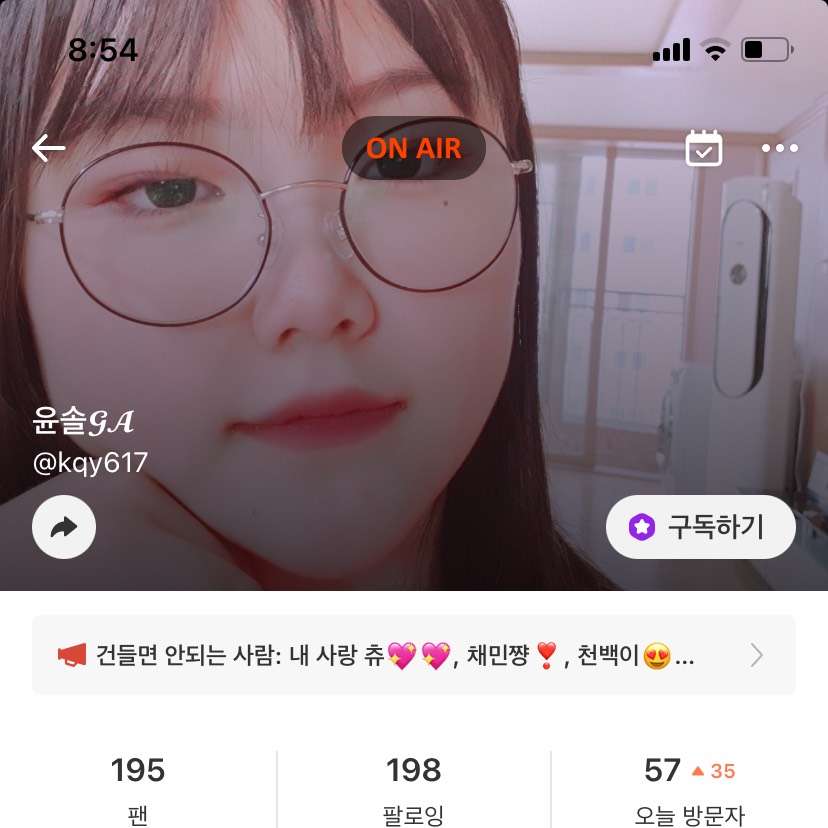View the 195 팬 fans list
This screenshot has width=828, height=828.
[x=138, y=790]
